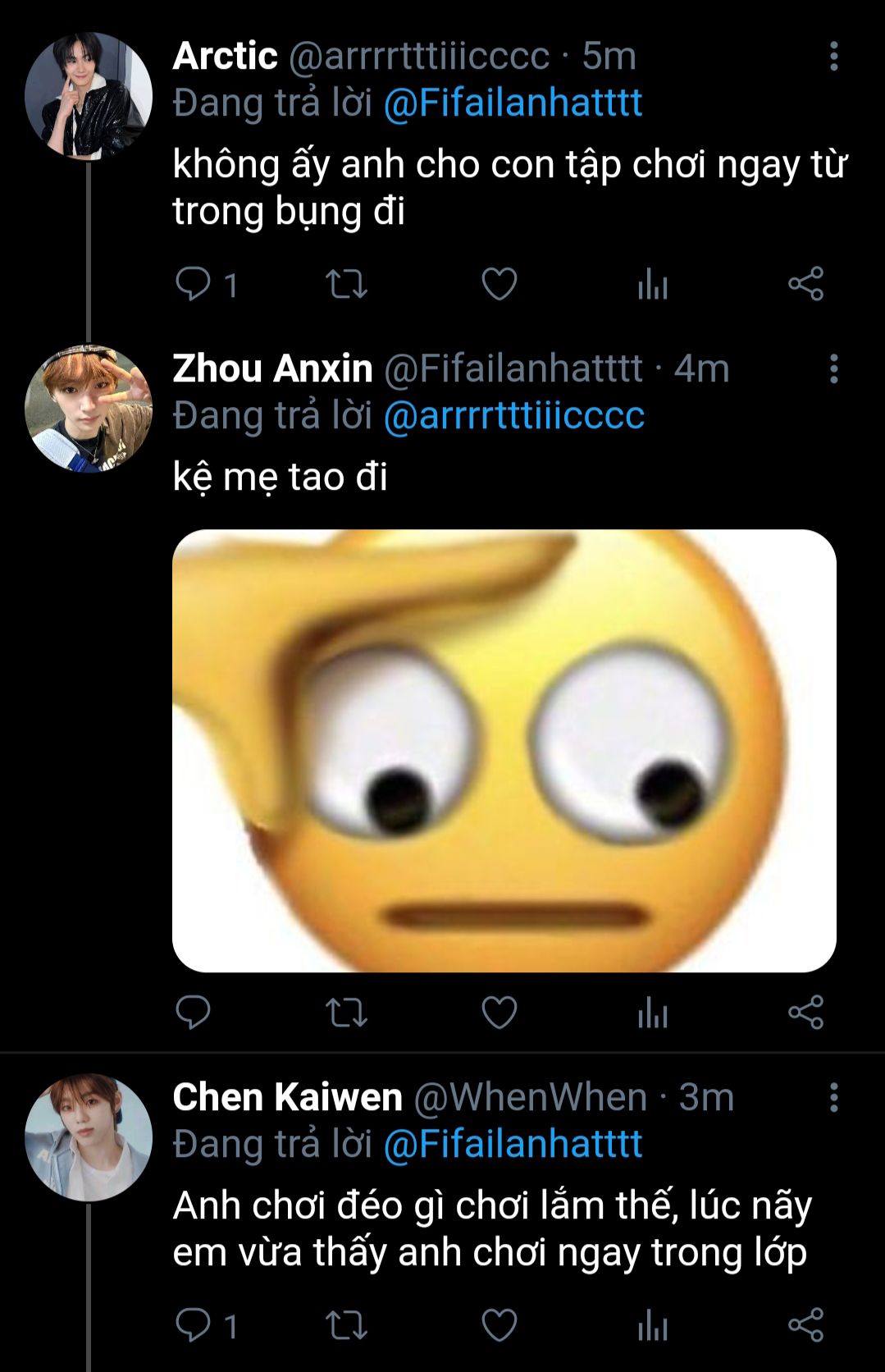
Task: Reply to Chen Kaiwen's tweet
Action: click(194, 1325)
